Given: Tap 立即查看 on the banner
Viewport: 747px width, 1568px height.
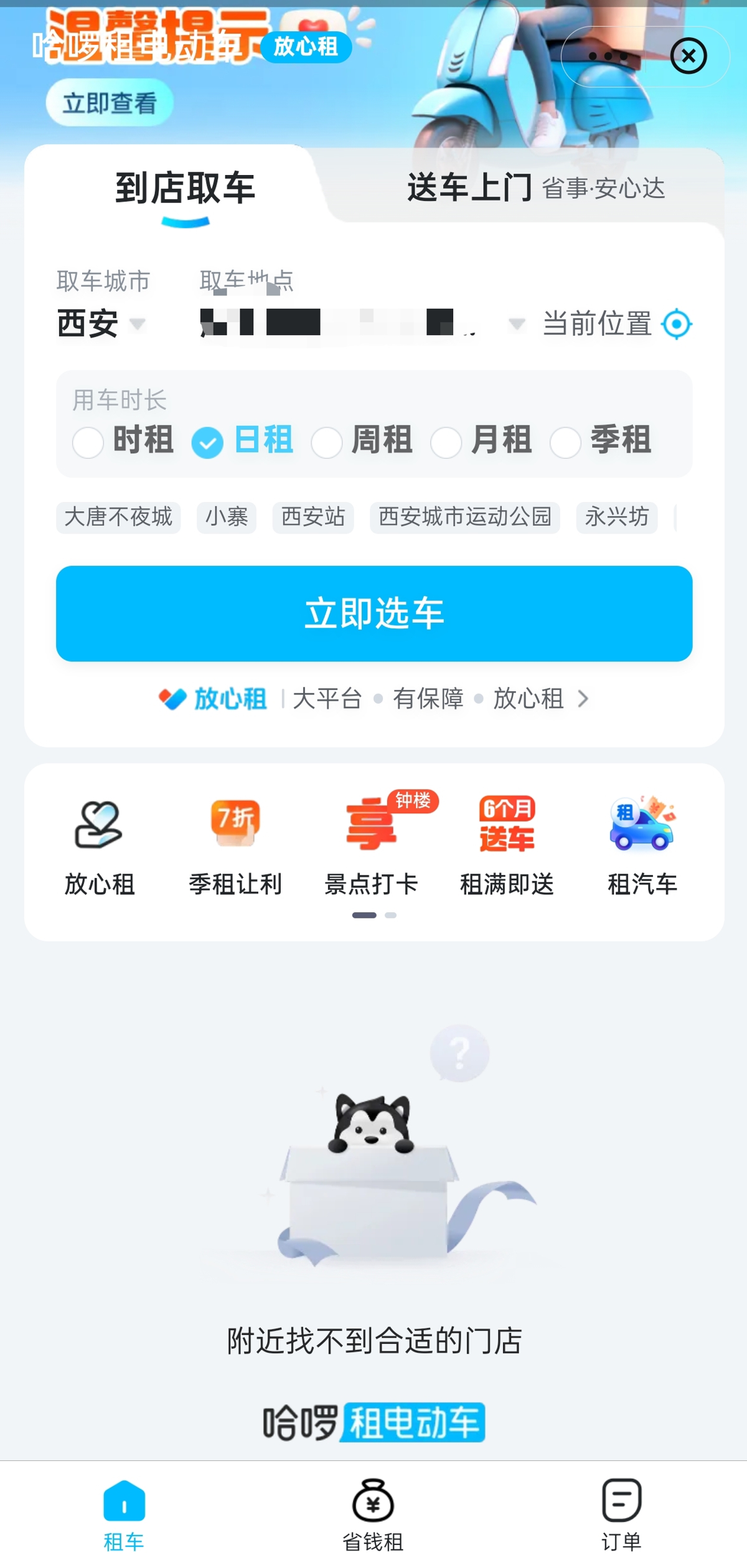Looking at the screenshot, I should [110, 103].
